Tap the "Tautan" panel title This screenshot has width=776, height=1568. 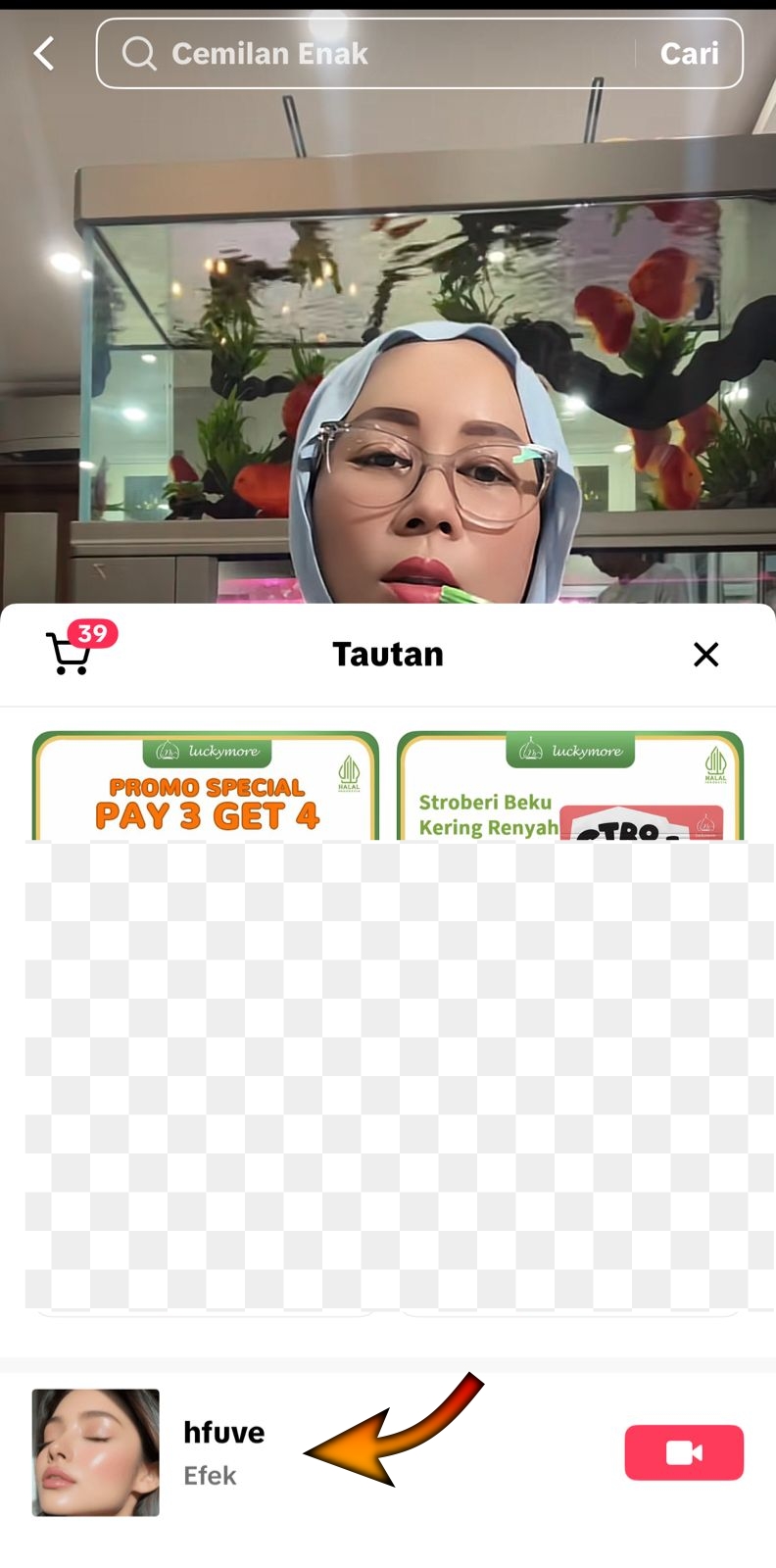tap(388, 655)
